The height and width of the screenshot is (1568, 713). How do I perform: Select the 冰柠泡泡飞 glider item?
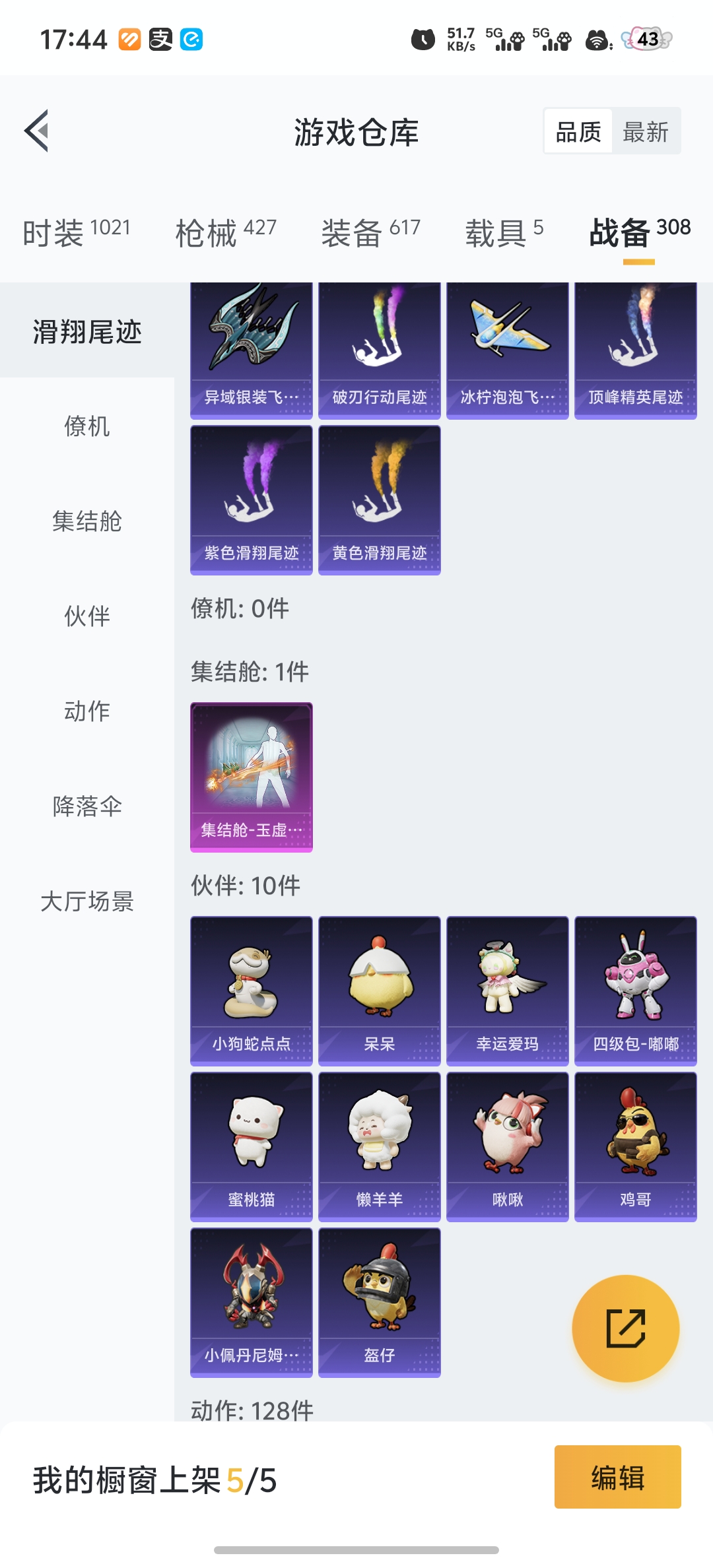click(507, 343)
